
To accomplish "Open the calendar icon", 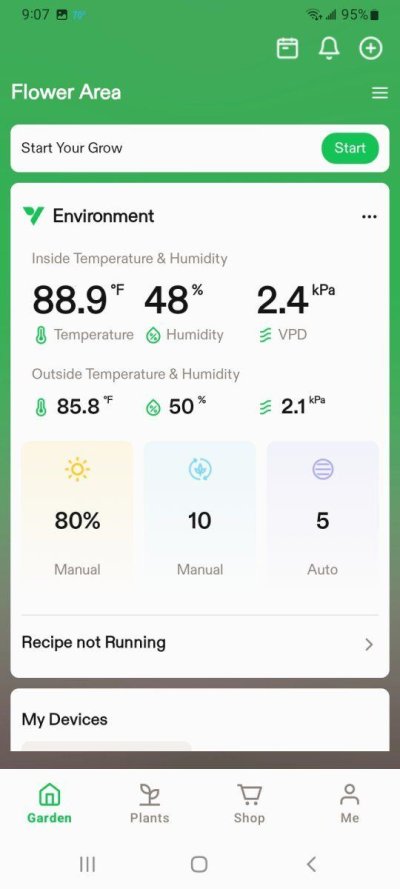I will pos(287,49).
